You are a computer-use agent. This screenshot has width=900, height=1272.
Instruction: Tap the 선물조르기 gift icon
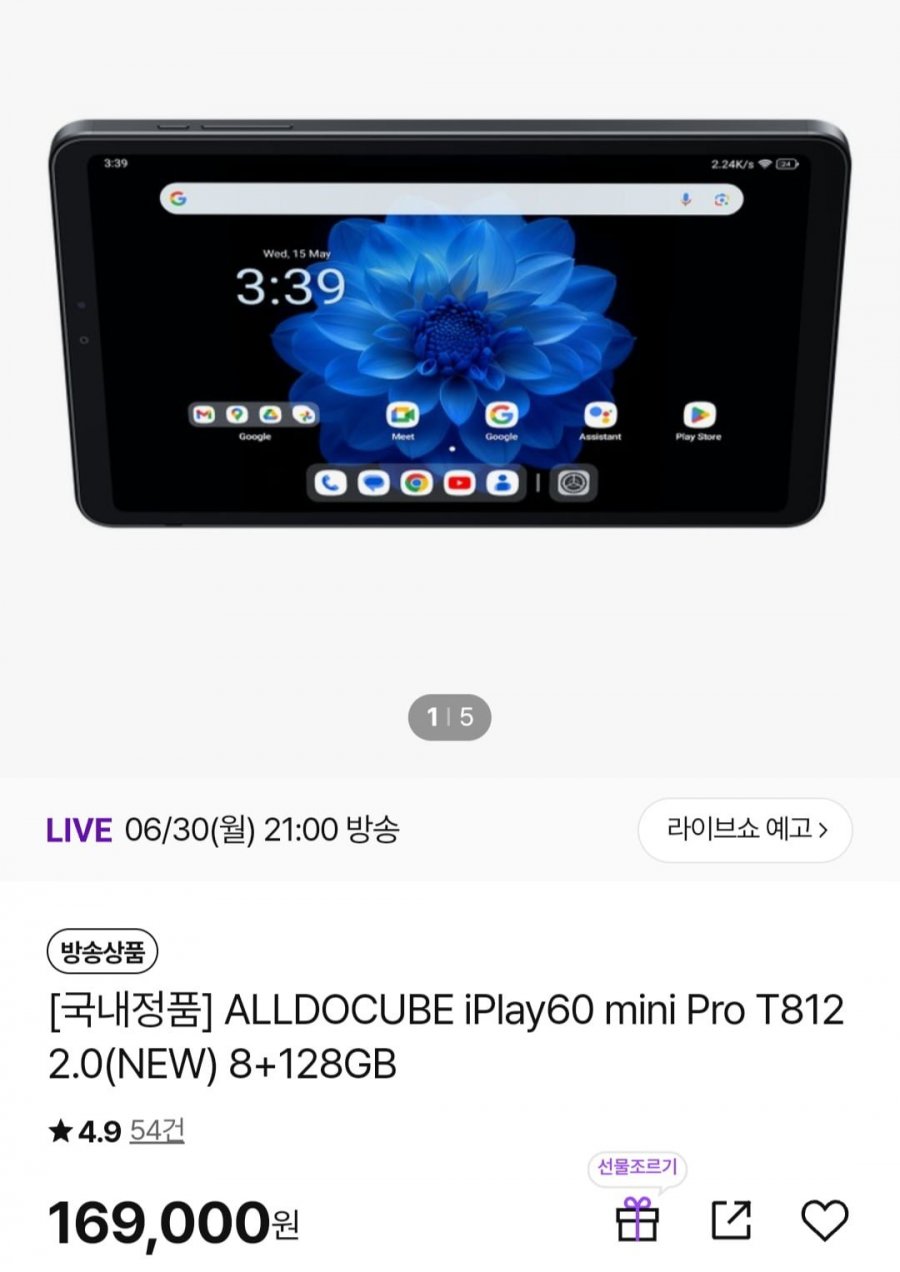(637, 1221)
